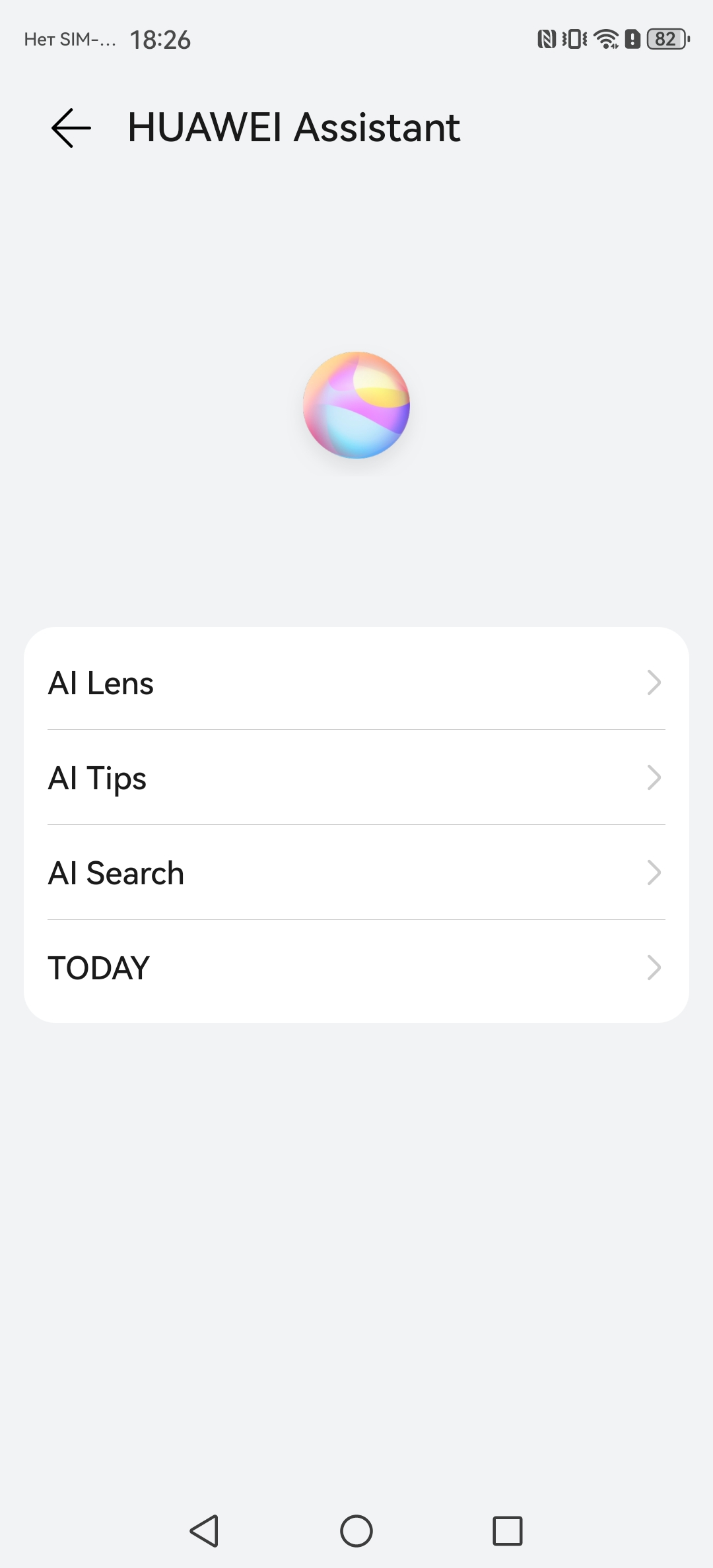The width and height of the screenshot is (713, 1568).
Task: Open recent apps from navigation bar
Action: click(507, 1531)
